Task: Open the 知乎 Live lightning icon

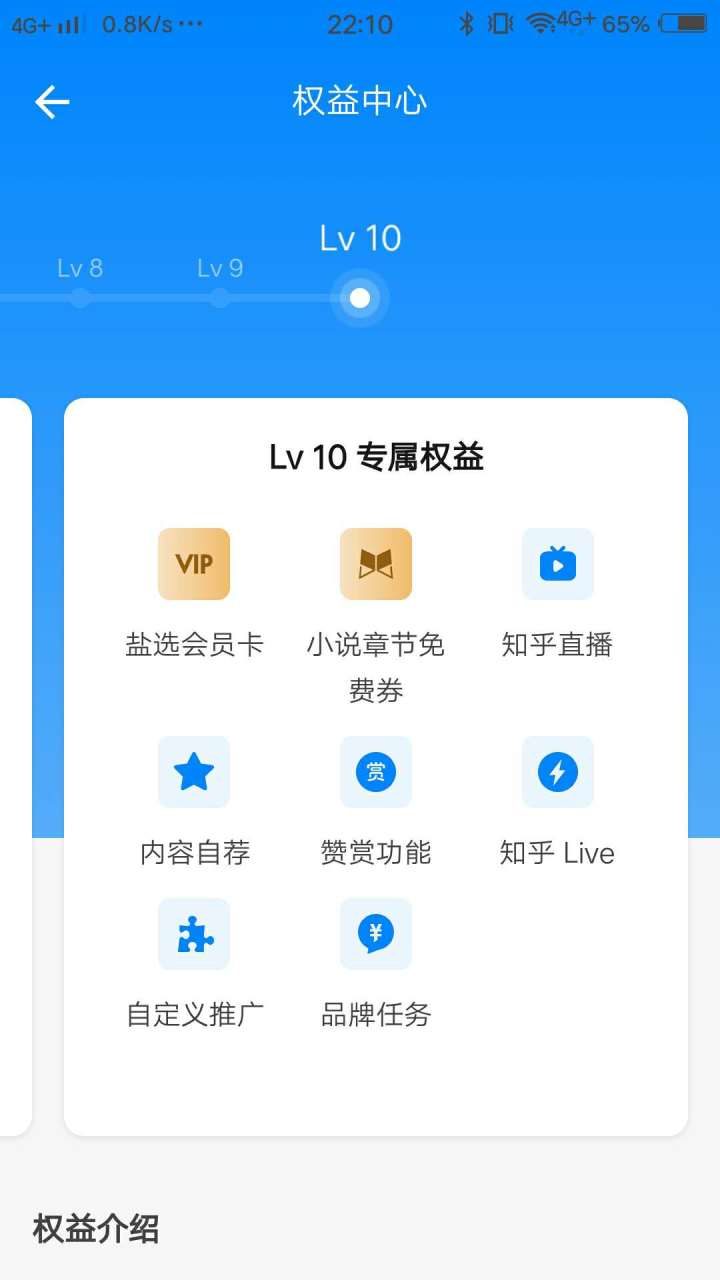Action: pyautogui.click(x=557, y=772)
